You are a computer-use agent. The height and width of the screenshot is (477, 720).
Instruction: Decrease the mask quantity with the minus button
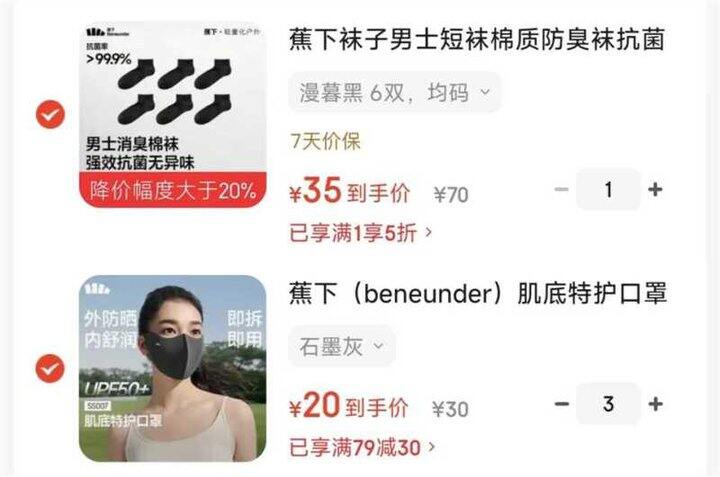point(561,404)
